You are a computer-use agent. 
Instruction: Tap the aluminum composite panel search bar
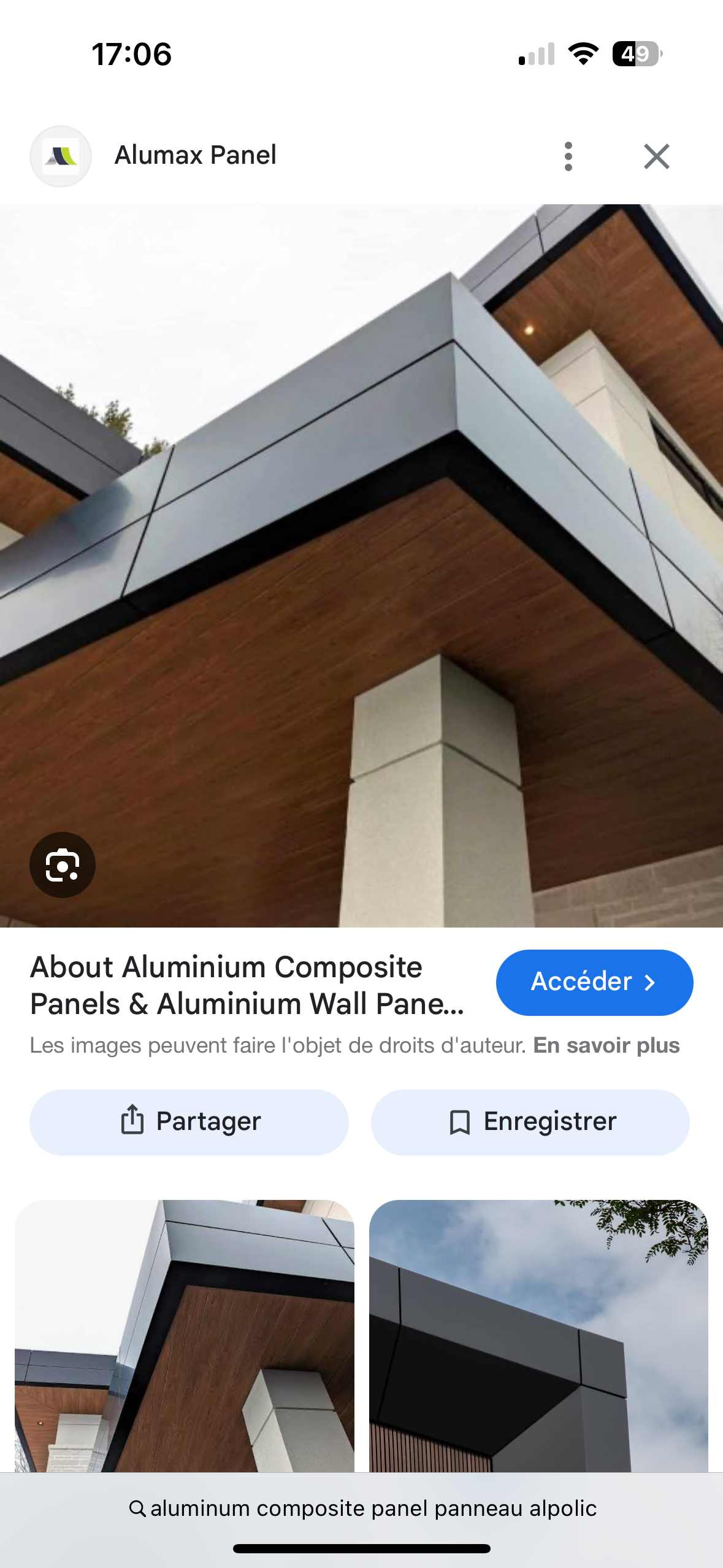click(x=362, y=1508)
